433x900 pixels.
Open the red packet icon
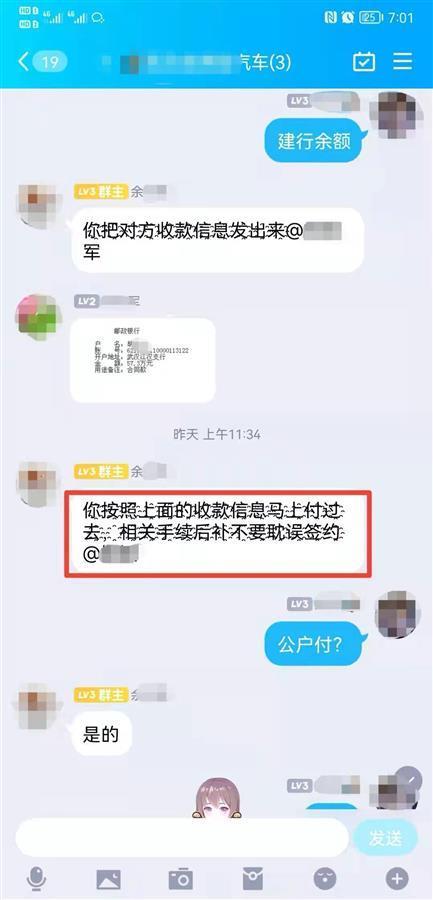click(253, 879)
